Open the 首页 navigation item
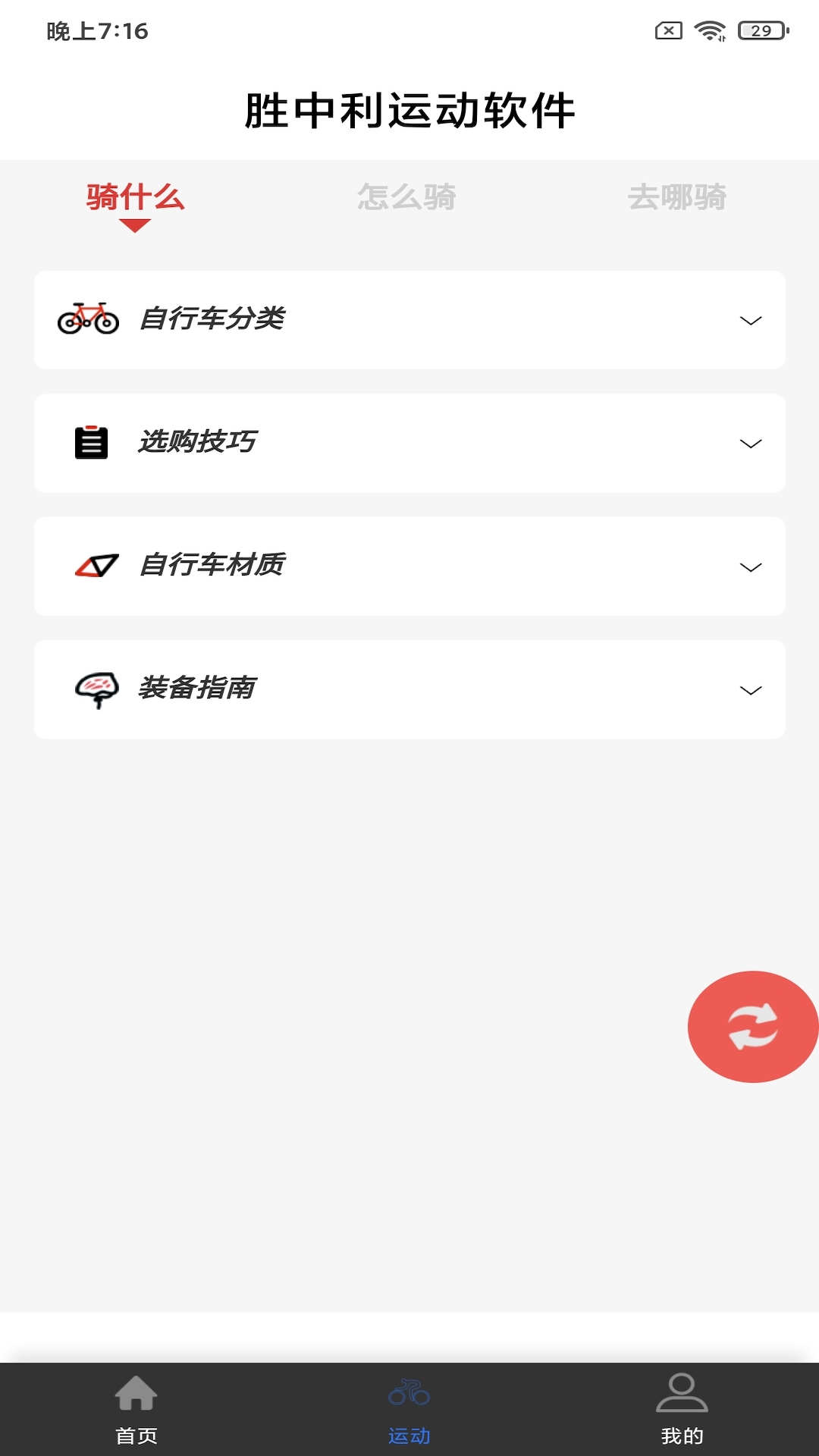 pyautogui.click(x=135, y=1433)
